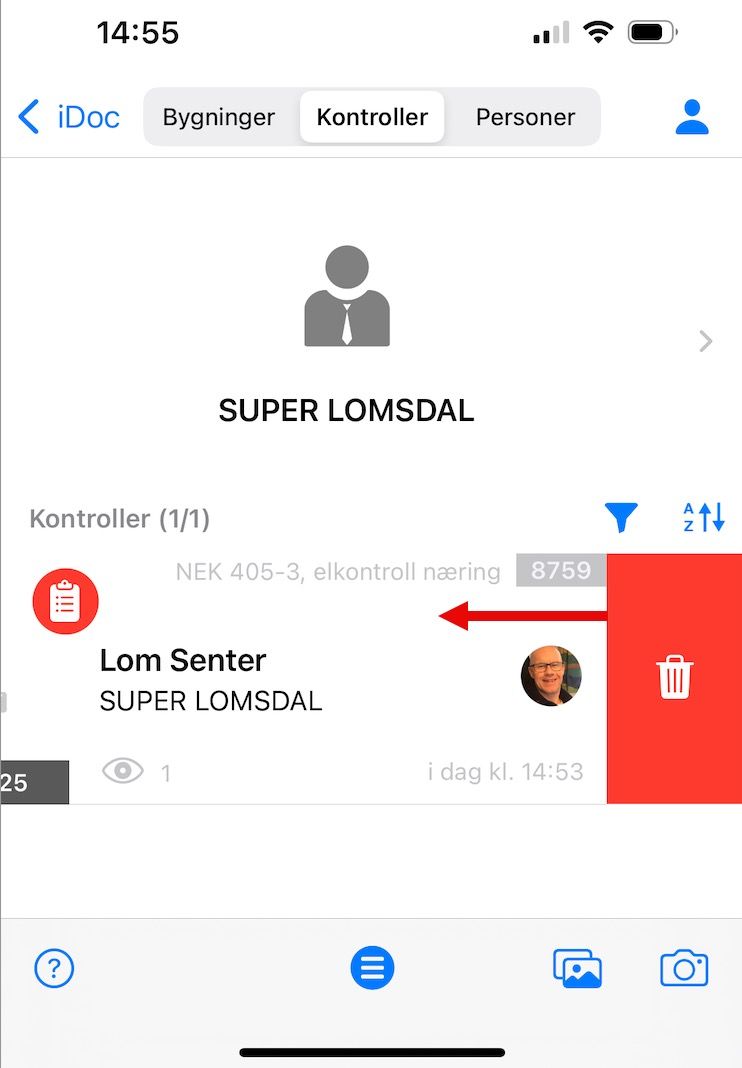The width and height of the screenshot is (742, 1068).
Task: Filter the Kontroller list
Action: click(621, 517)
